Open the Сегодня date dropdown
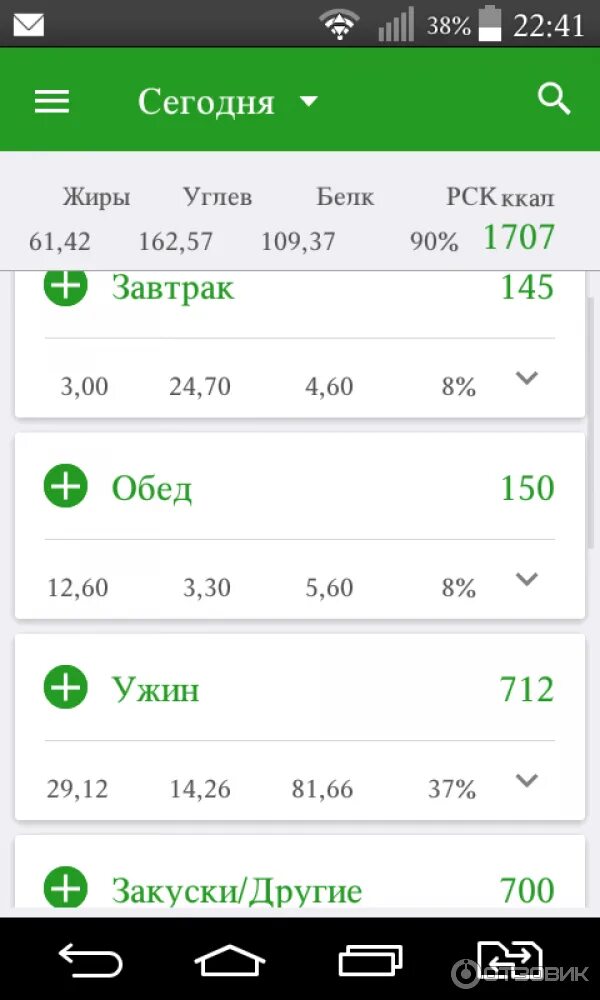This screenshot has height=1000, width=600. (x=227, y=101)
